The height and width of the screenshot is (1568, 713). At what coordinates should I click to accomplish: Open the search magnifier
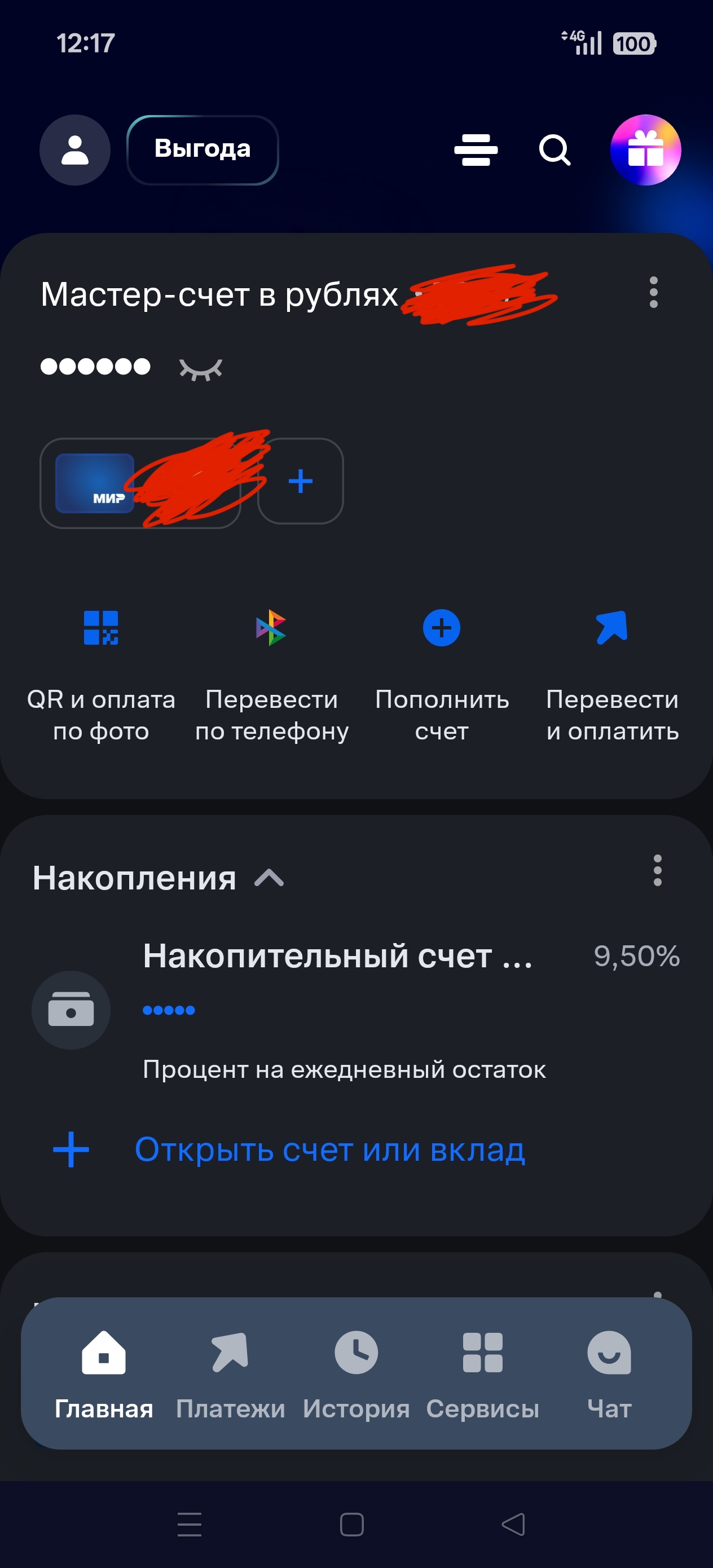tap(554, 149)
